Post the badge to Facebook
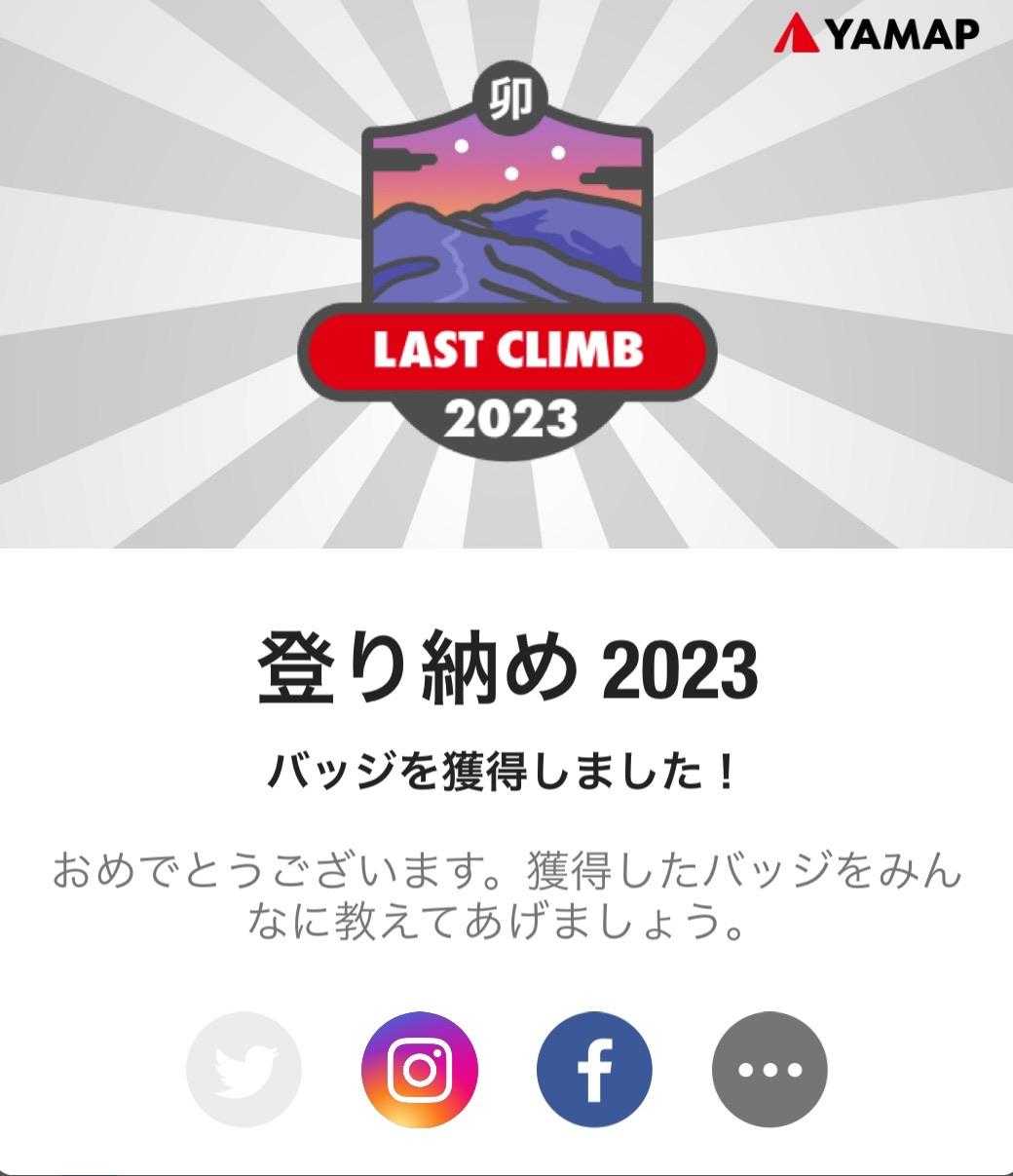1013x1176 pixels. (594, 1069)
